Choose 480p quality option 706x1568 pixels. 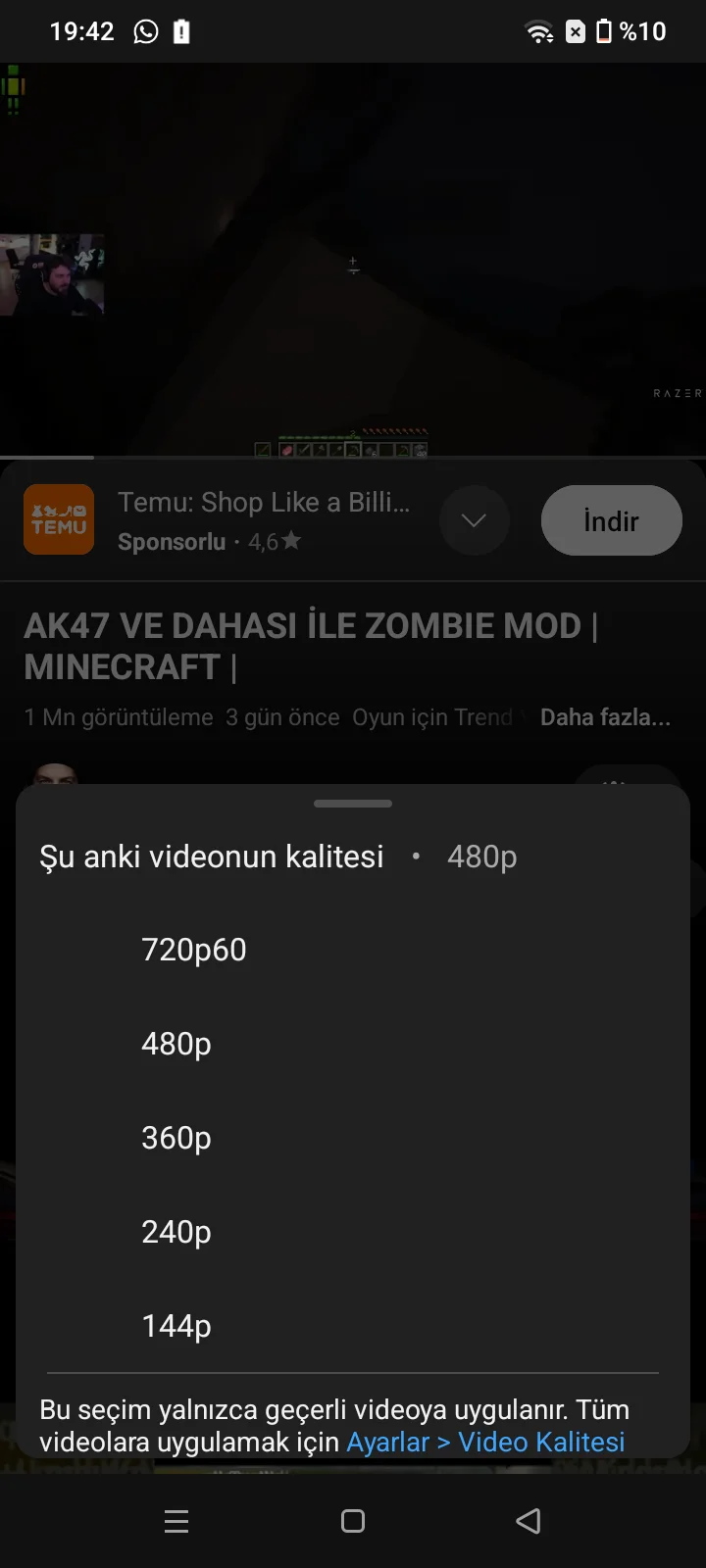(176, 1044)
